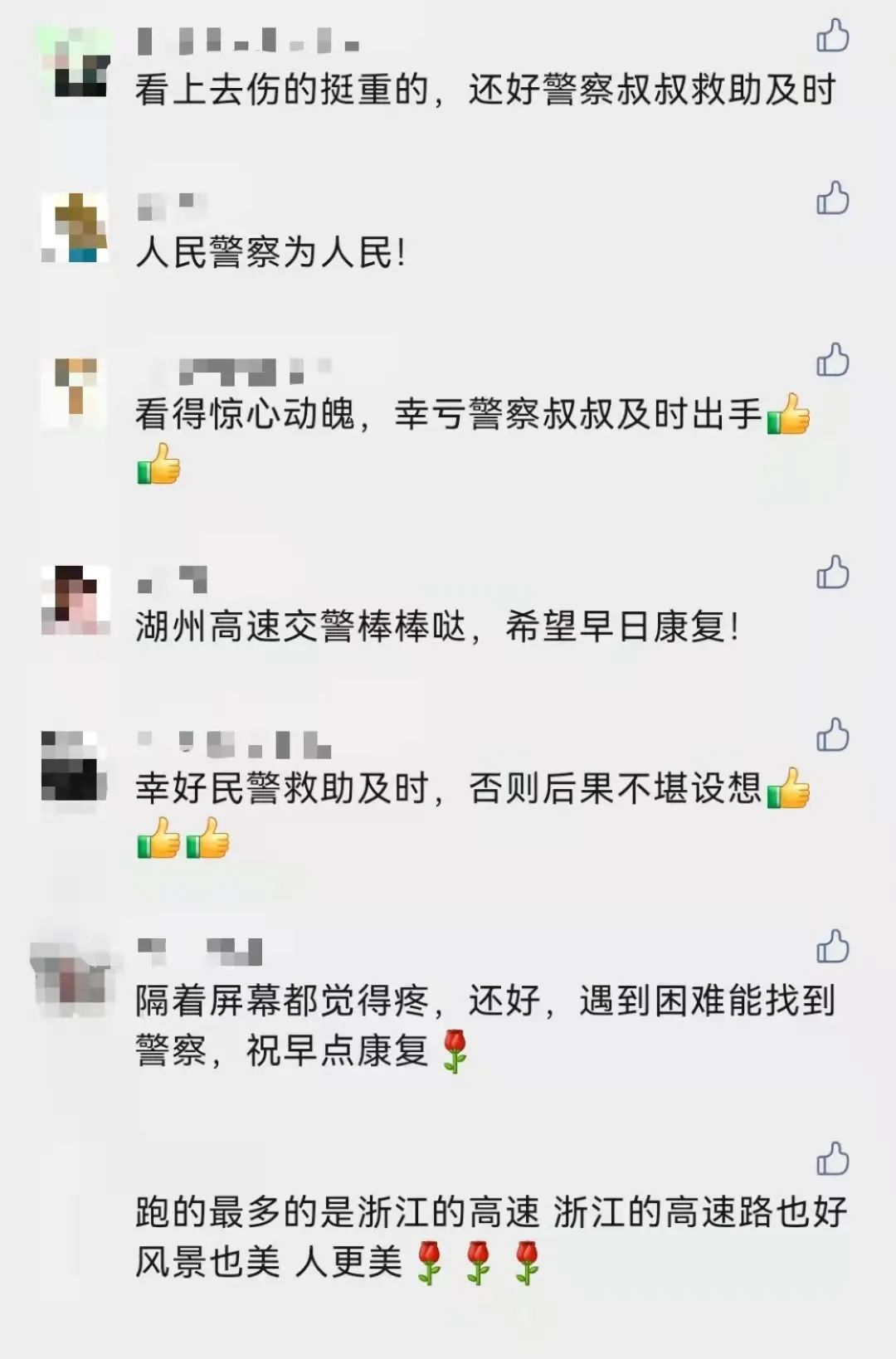
Task: Like the comment starting "跑的最多的是浙江的高速"
Action: (x=832, y=1159)
